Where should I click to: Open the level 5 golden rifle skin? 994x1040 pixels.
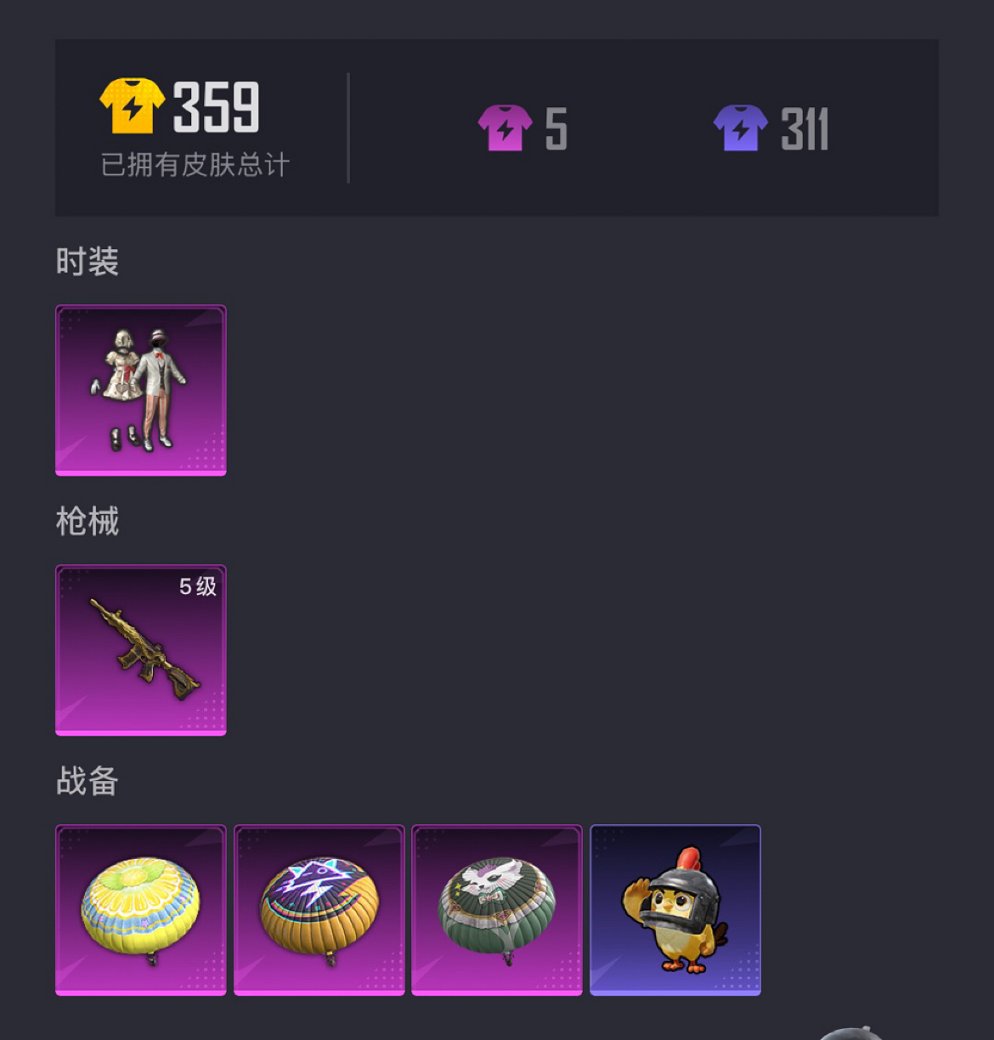point(141,650)
